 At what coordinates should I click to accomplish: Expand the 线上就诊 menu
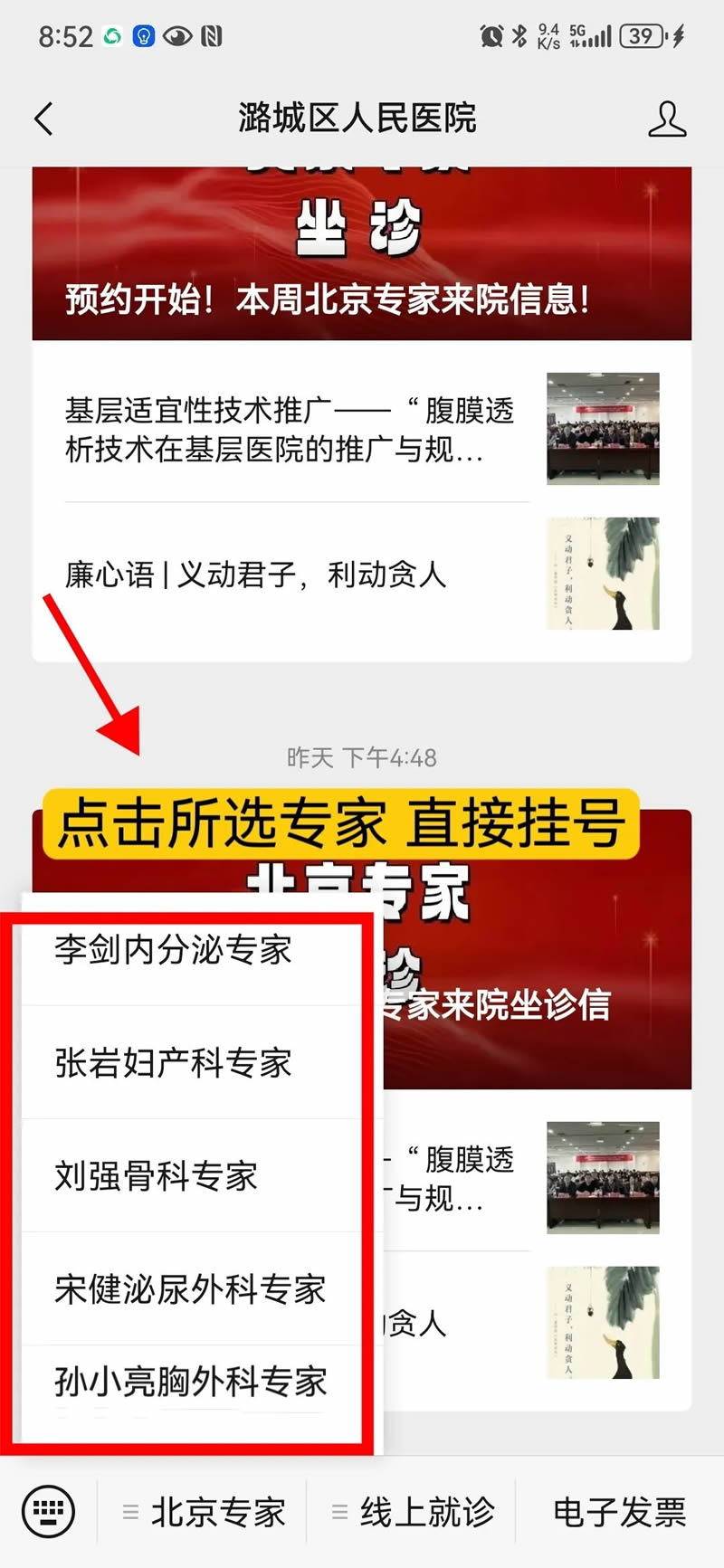tap(414, 1512)
